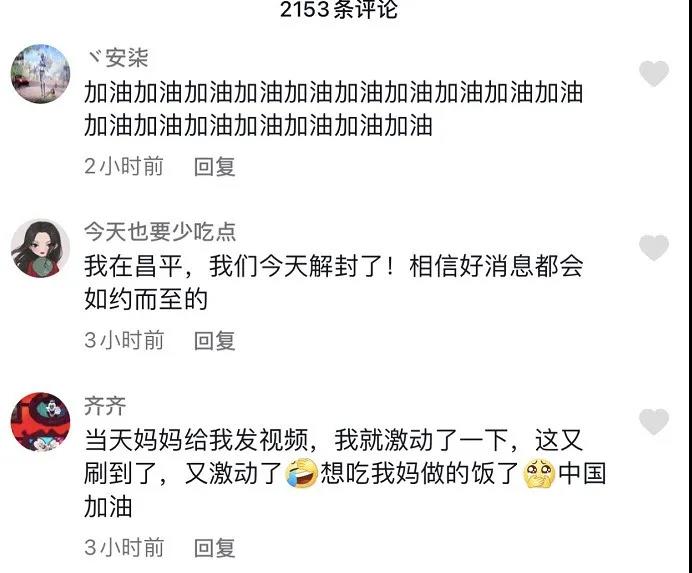The width and height of the screenshot is (692, 573).
Task: Like the comment by 今天也要少吃点
Action: pyautogui.click(x=653, y=247)
